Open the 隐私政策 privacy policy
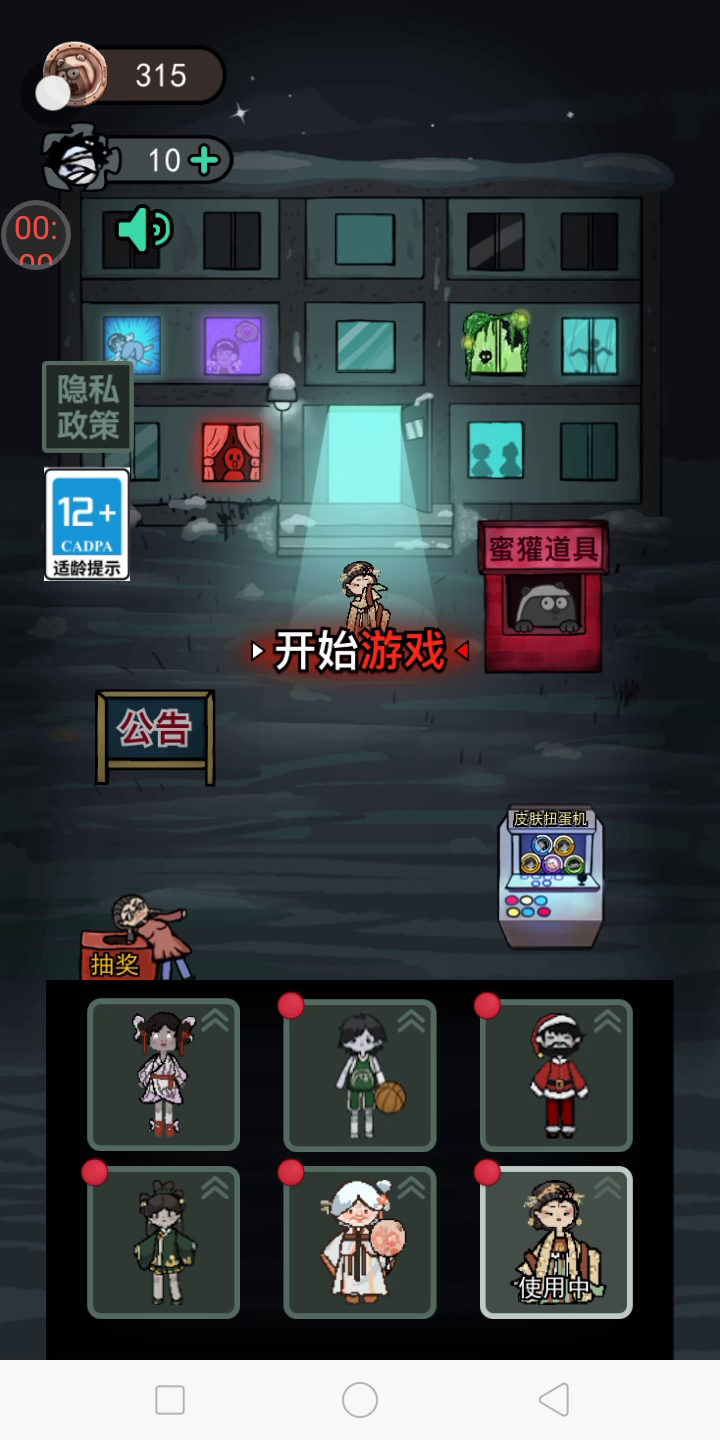This screenshot has width=720, height=1440. pos(88,407)
